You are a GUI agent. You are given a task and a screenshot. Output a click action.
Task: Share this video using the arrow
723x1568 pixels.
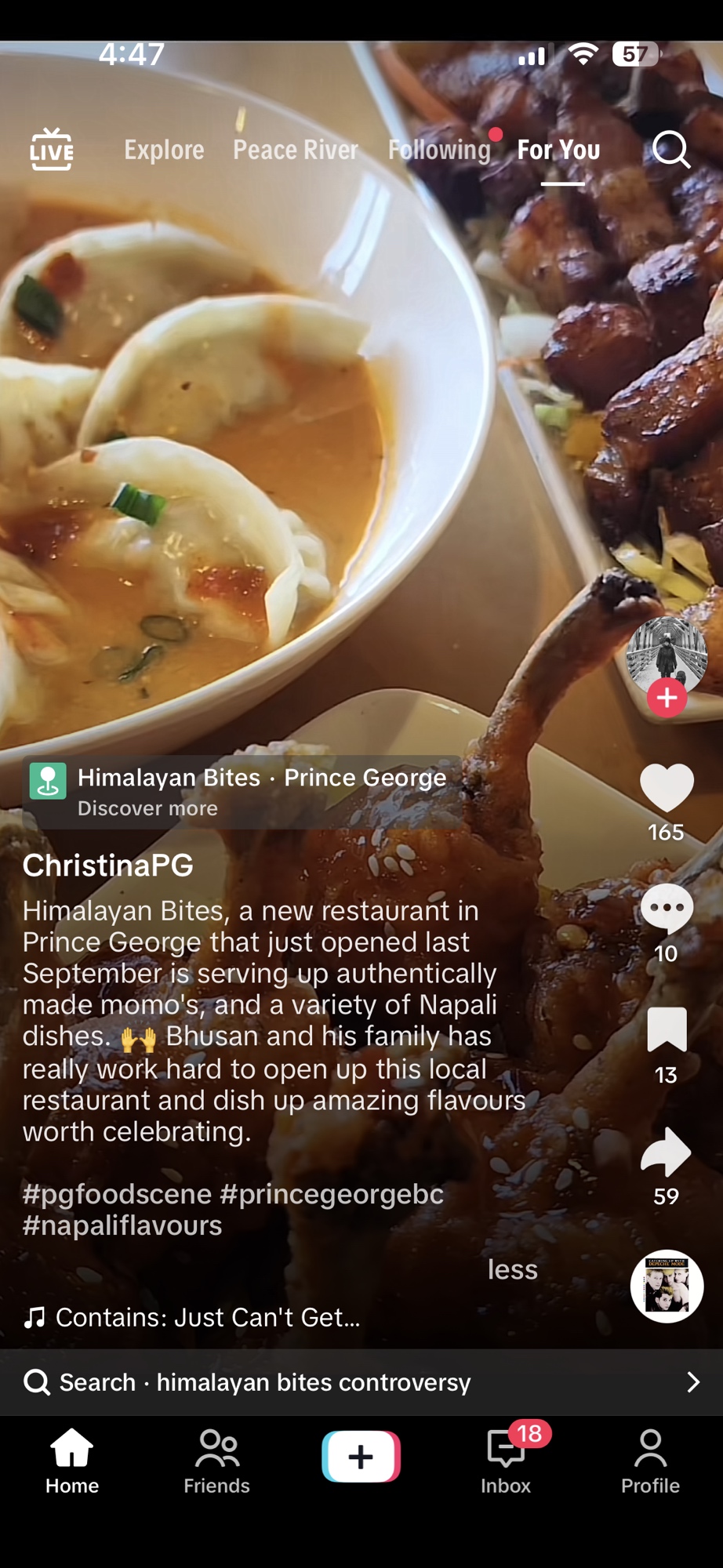click(667, 1152)
